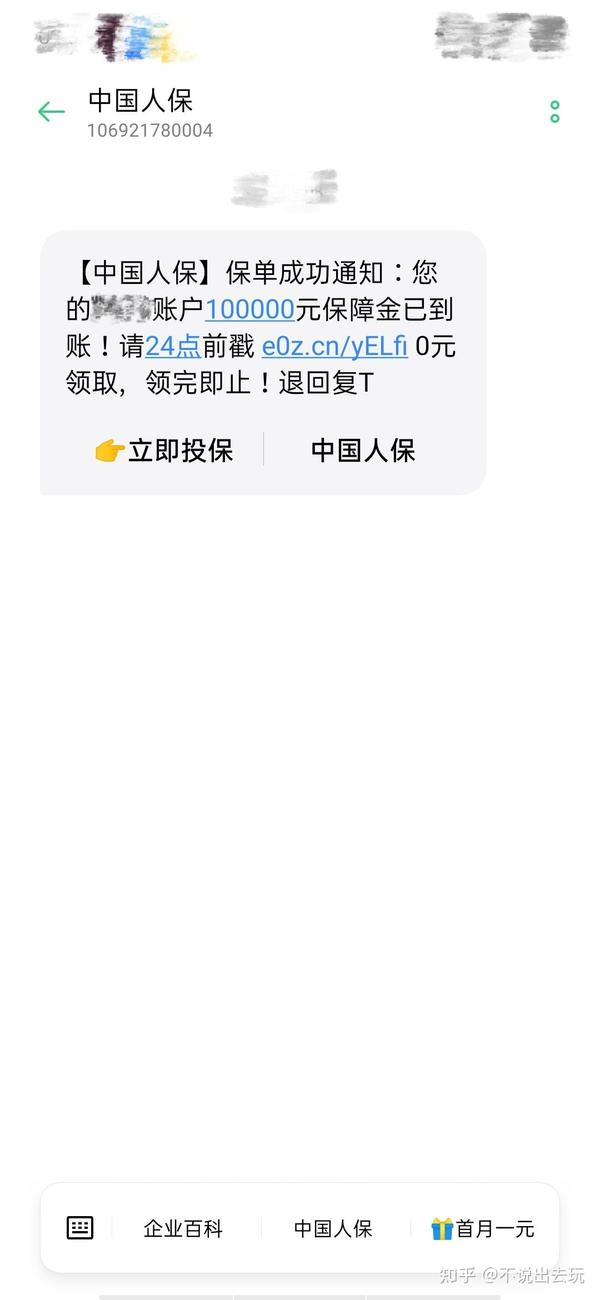
Task: Open the three-dot overflow menu
Action: pos(555,112)
